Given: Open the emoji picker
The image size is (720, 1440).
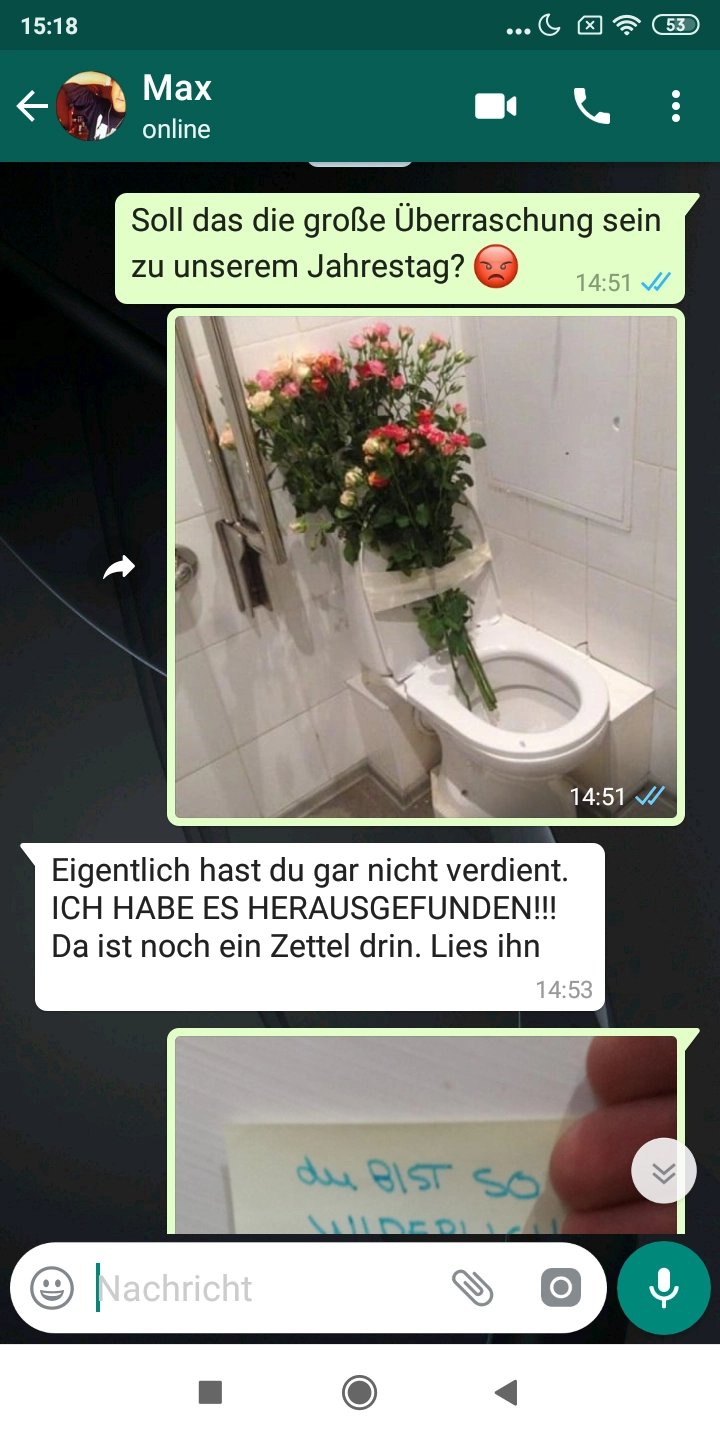Looking at the screenshot, I should pos(52,1288).
